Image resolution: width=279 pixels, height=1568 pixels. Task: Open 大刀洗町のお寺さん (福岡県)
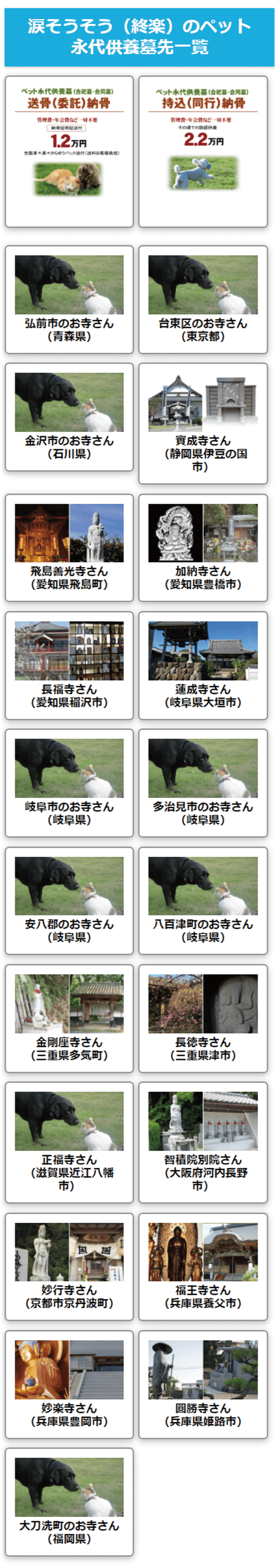click(69, 1502)
